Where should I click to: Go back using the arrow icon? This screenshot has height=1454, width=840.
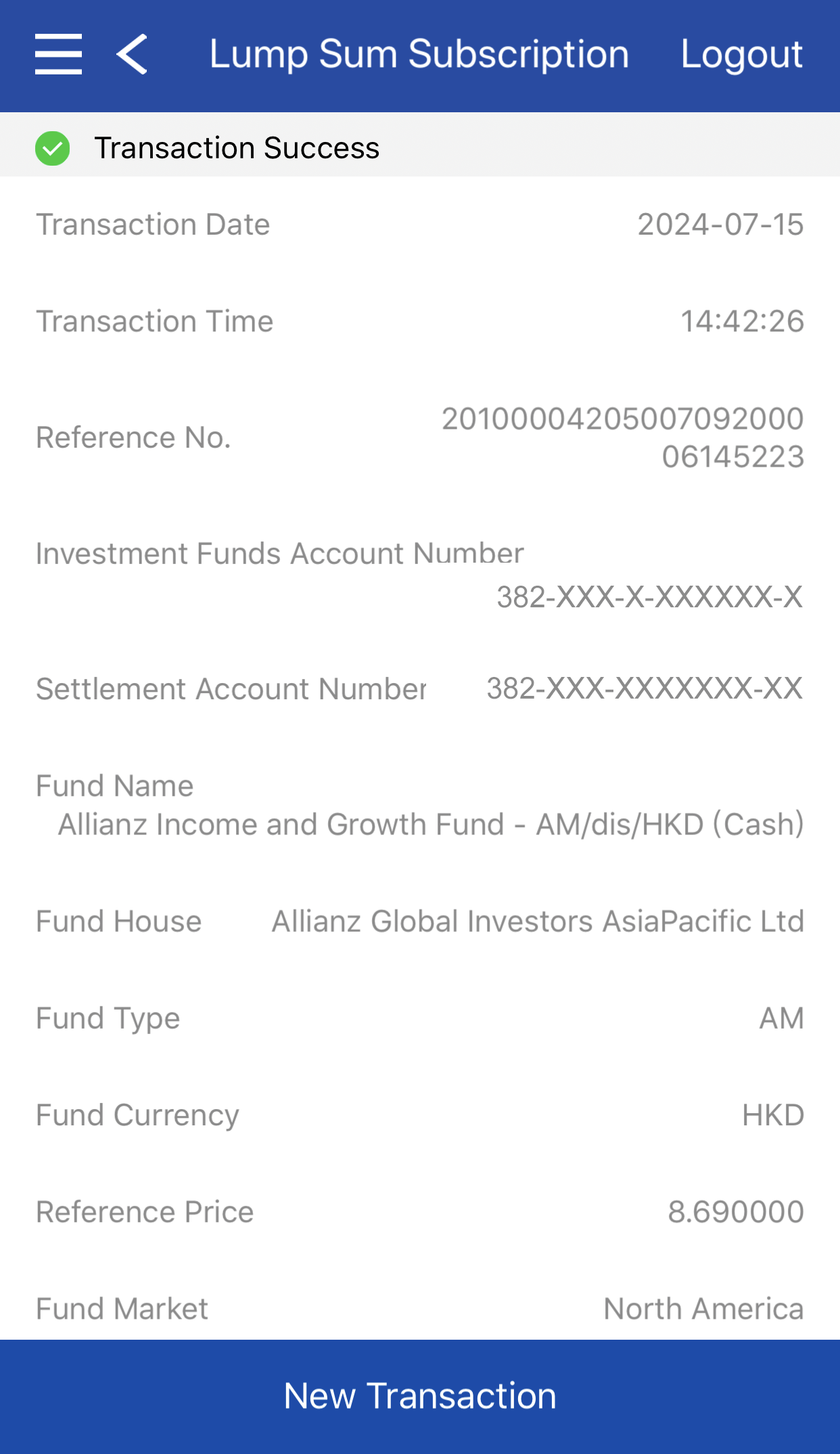point(133,54)
